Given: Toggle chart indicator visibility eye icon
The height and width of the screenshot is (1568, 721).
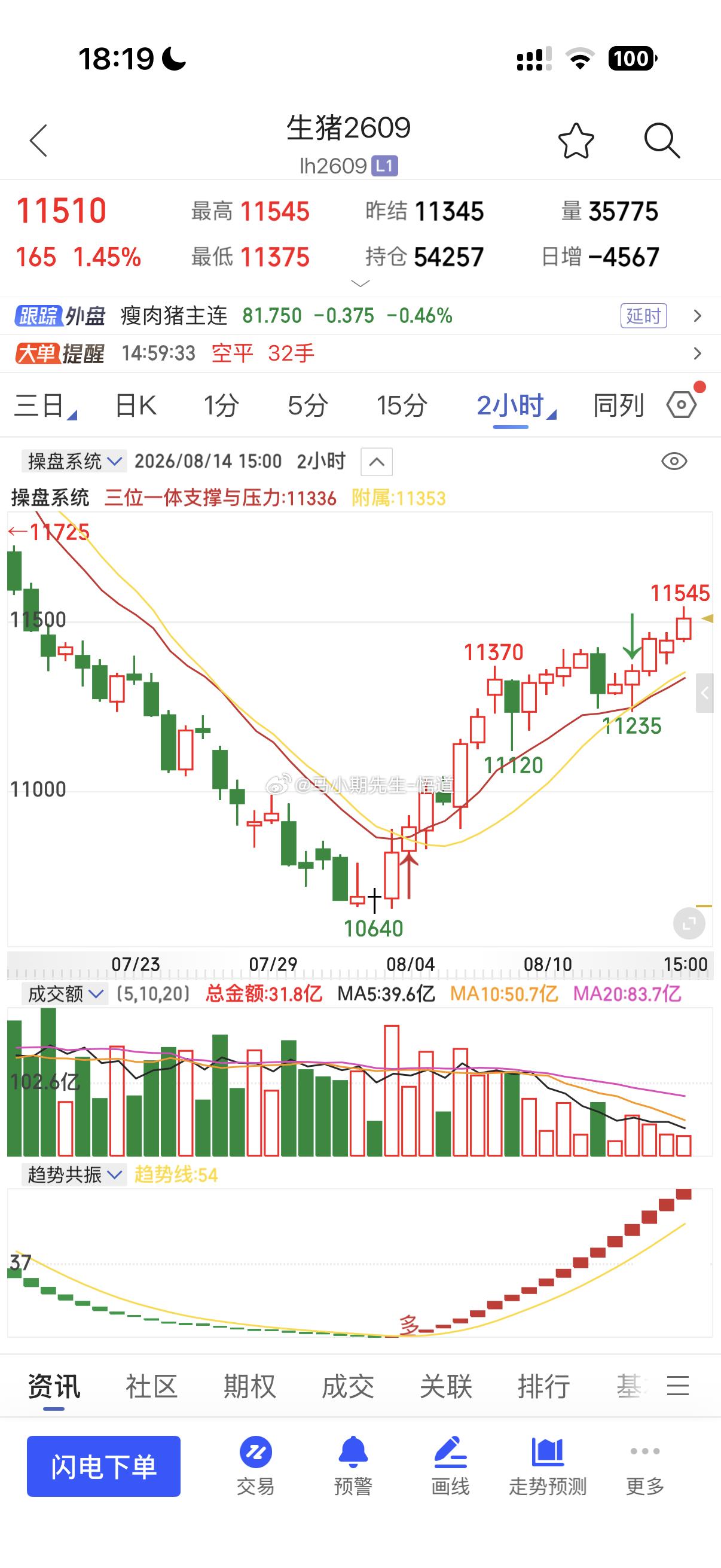Looking at the screenshot, I should 674,462.
